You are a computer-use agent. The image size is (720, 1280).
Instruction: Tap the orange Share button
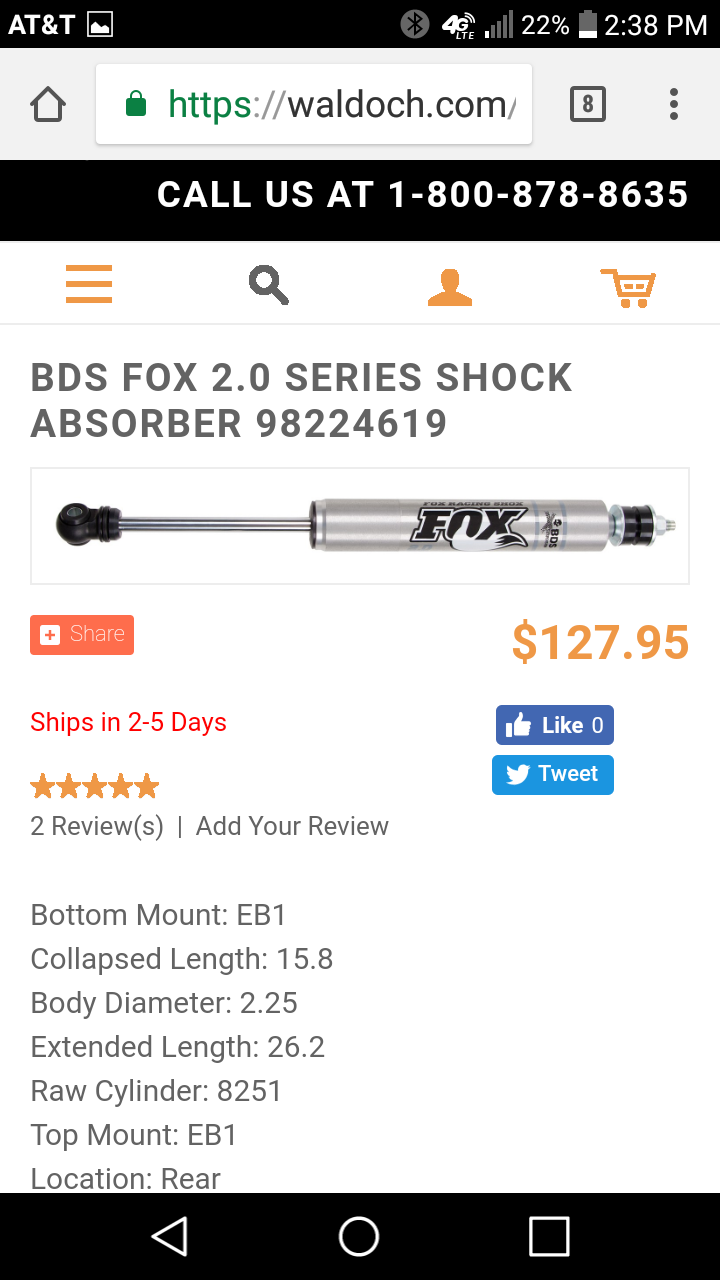(x=82, y=634)
